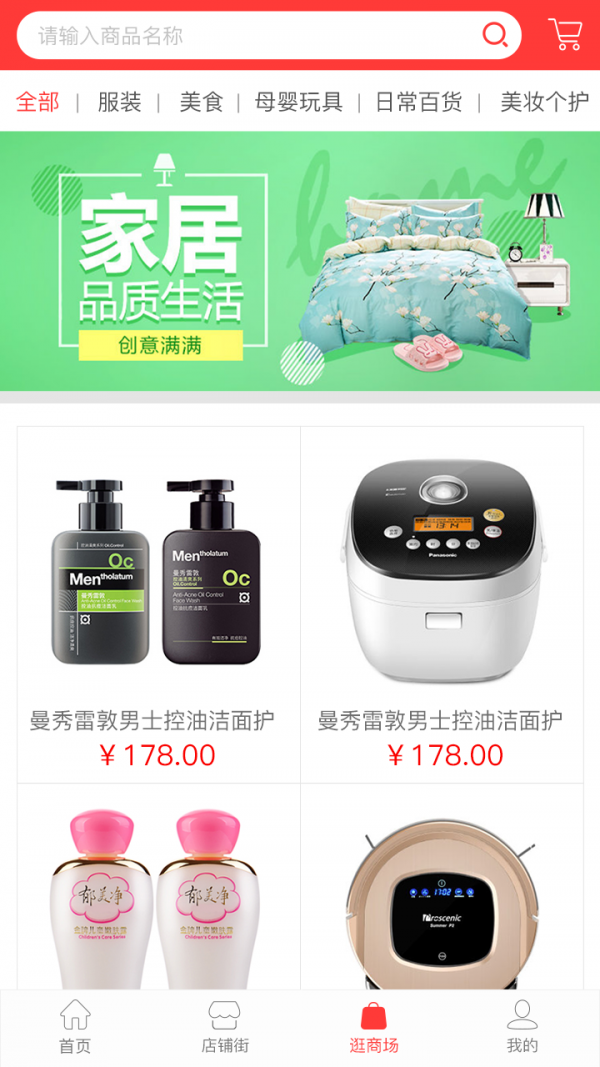
Task: Switch to the 服装 category
Action: (x=120, y=102)
